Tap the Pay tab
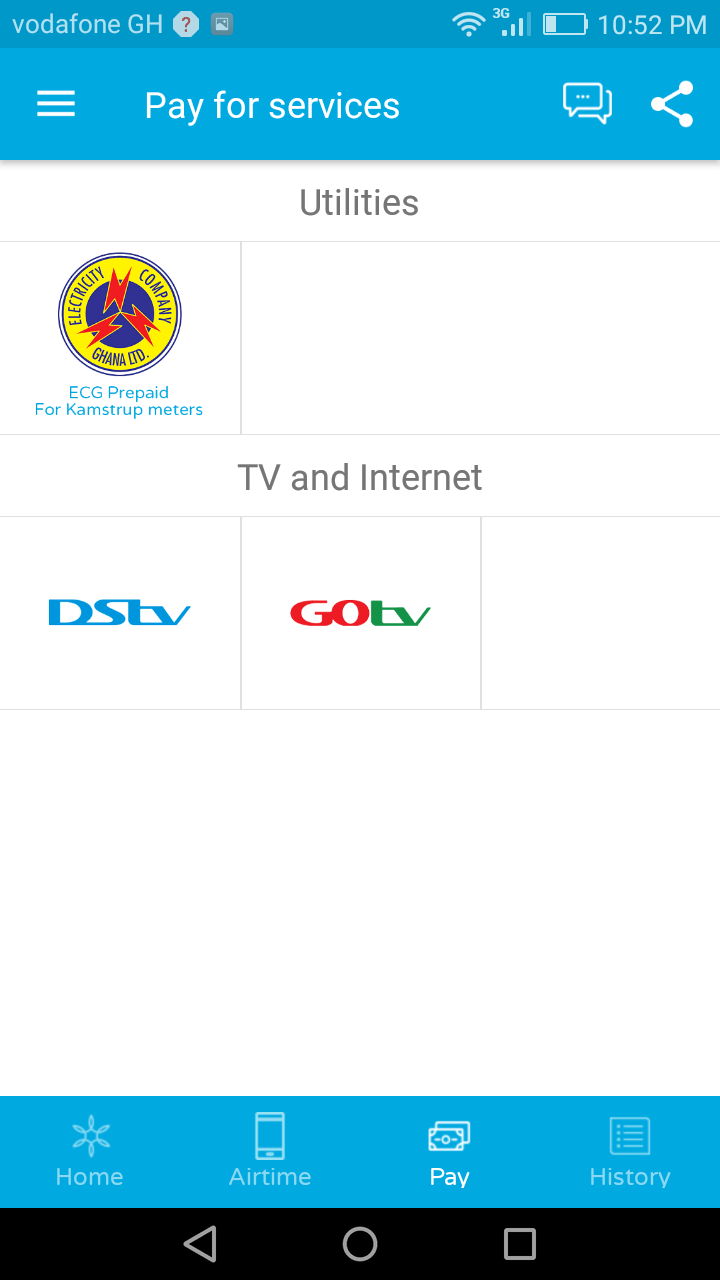This screenshot has height=1280, width=720. point(450,1152)
